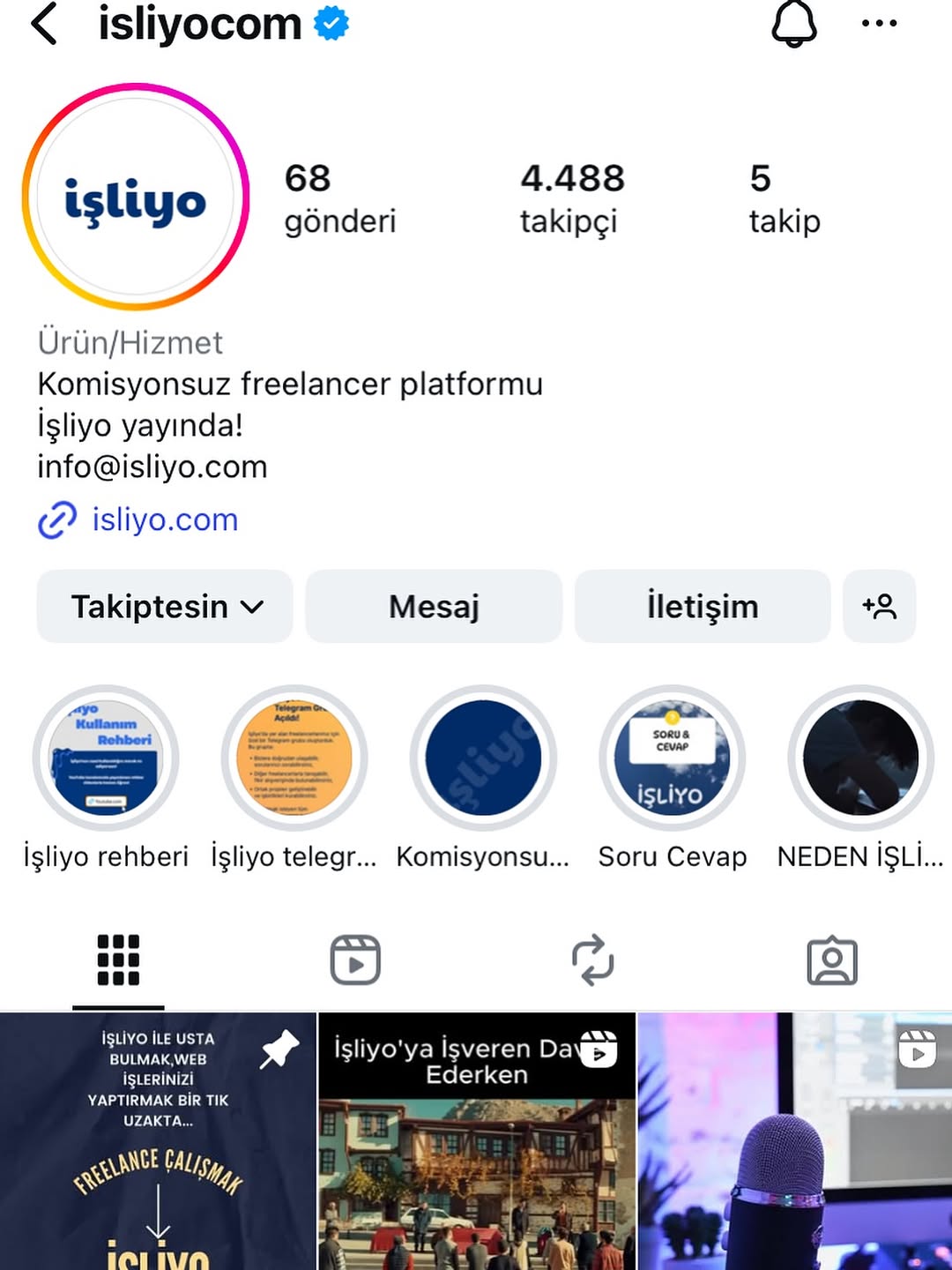This screenshot has width=952, height=1270.
Task: Switch to the reposts tab
Action: pyautogui.click(x=593, y=960)
